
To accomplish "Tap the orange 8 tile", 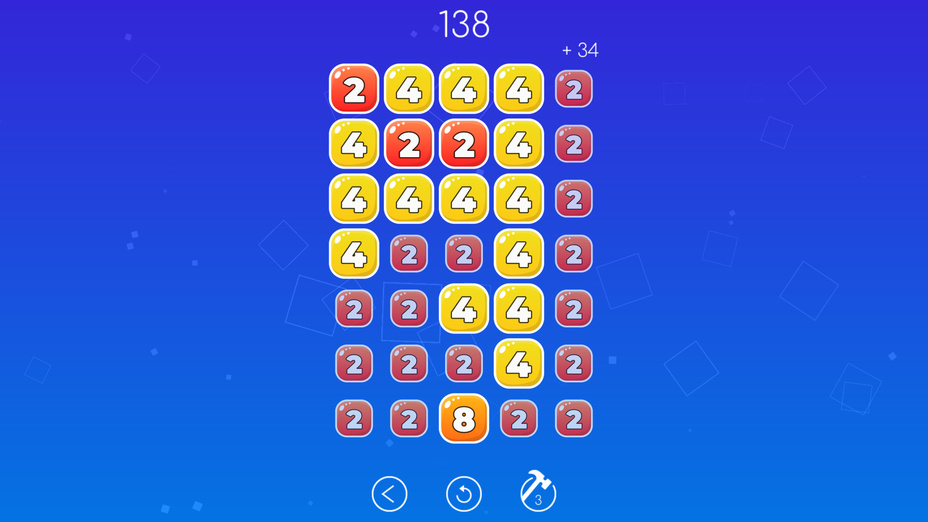I will coord(464,418).
